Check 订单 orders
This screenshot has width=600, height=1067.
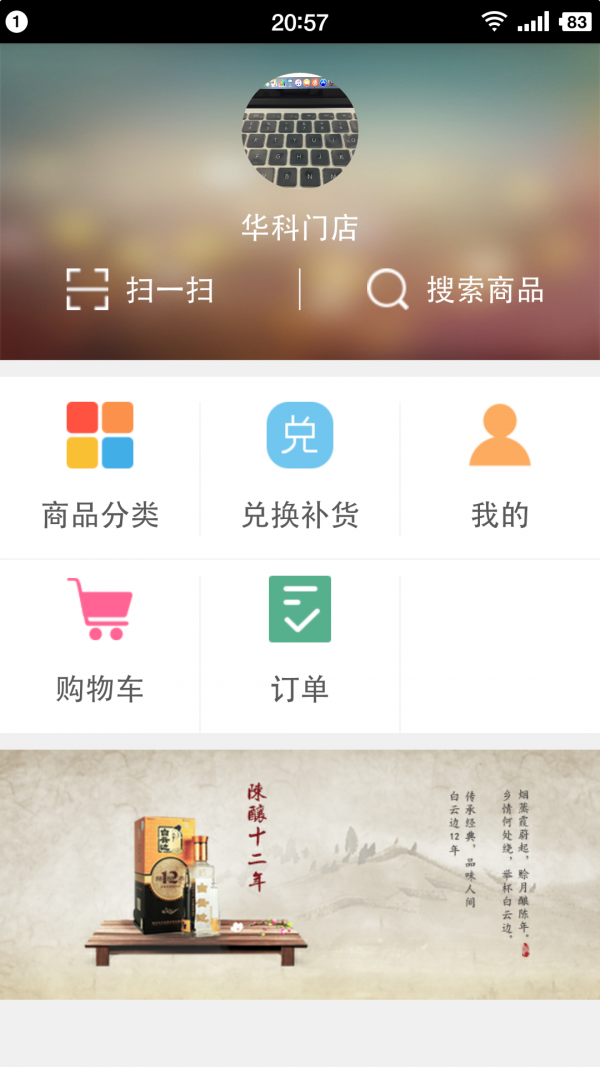[300, 640]
